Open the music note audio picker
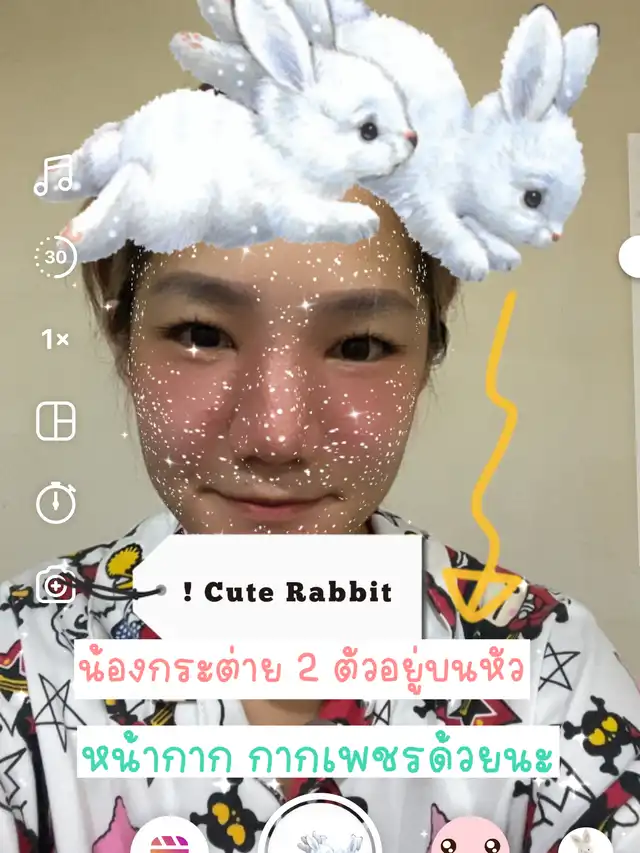 coord(54,175)
